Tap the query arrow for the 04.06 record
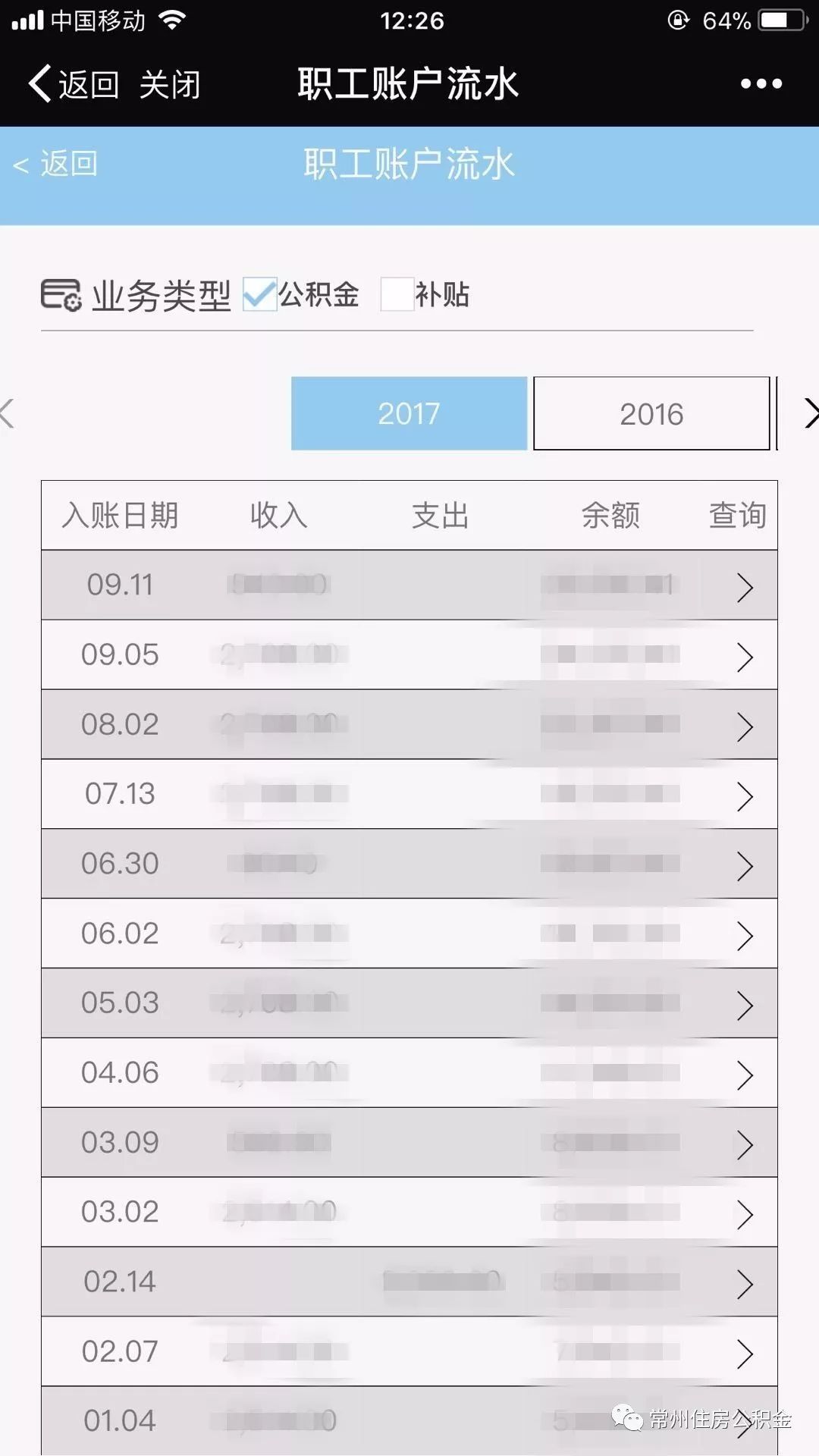 pos(743,1073)
